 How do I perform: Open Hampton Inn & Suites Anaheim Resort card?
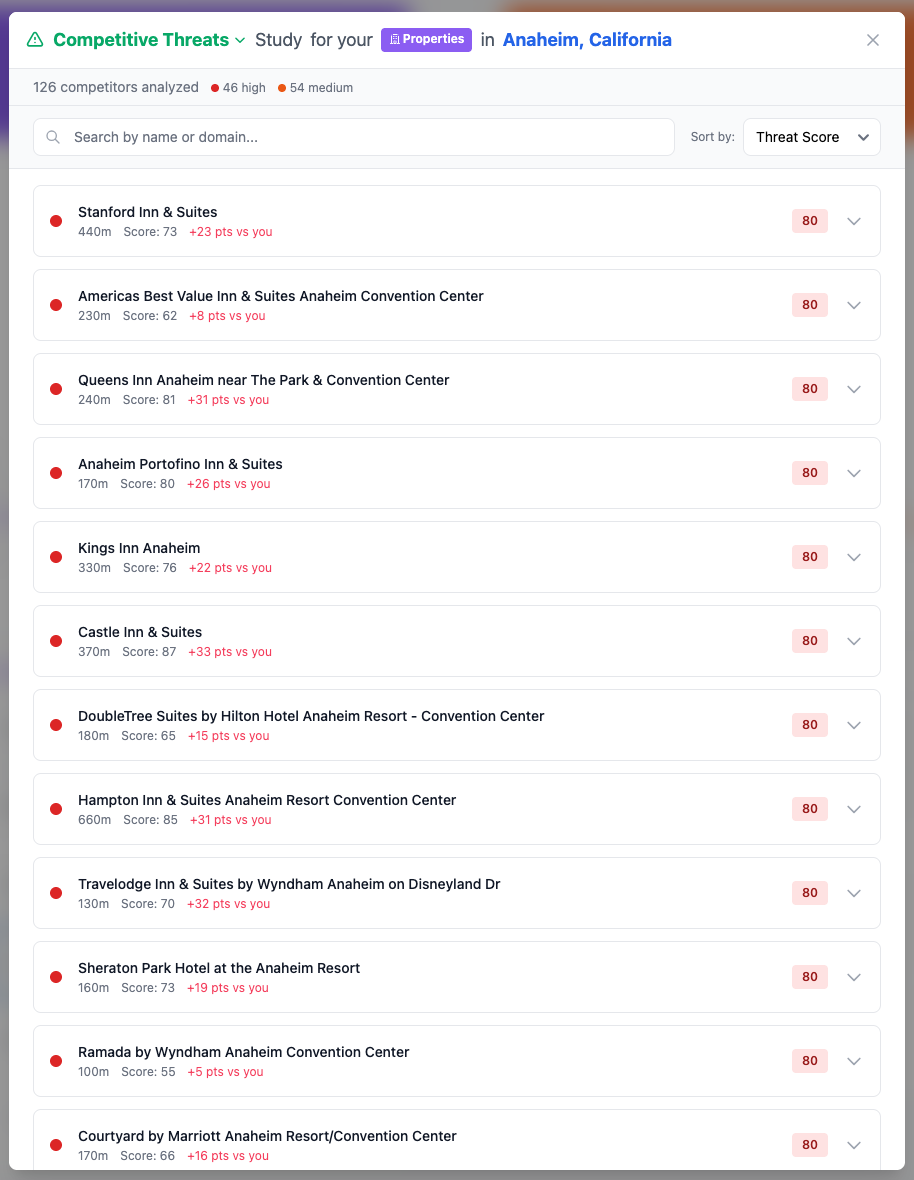coord(457,809)
